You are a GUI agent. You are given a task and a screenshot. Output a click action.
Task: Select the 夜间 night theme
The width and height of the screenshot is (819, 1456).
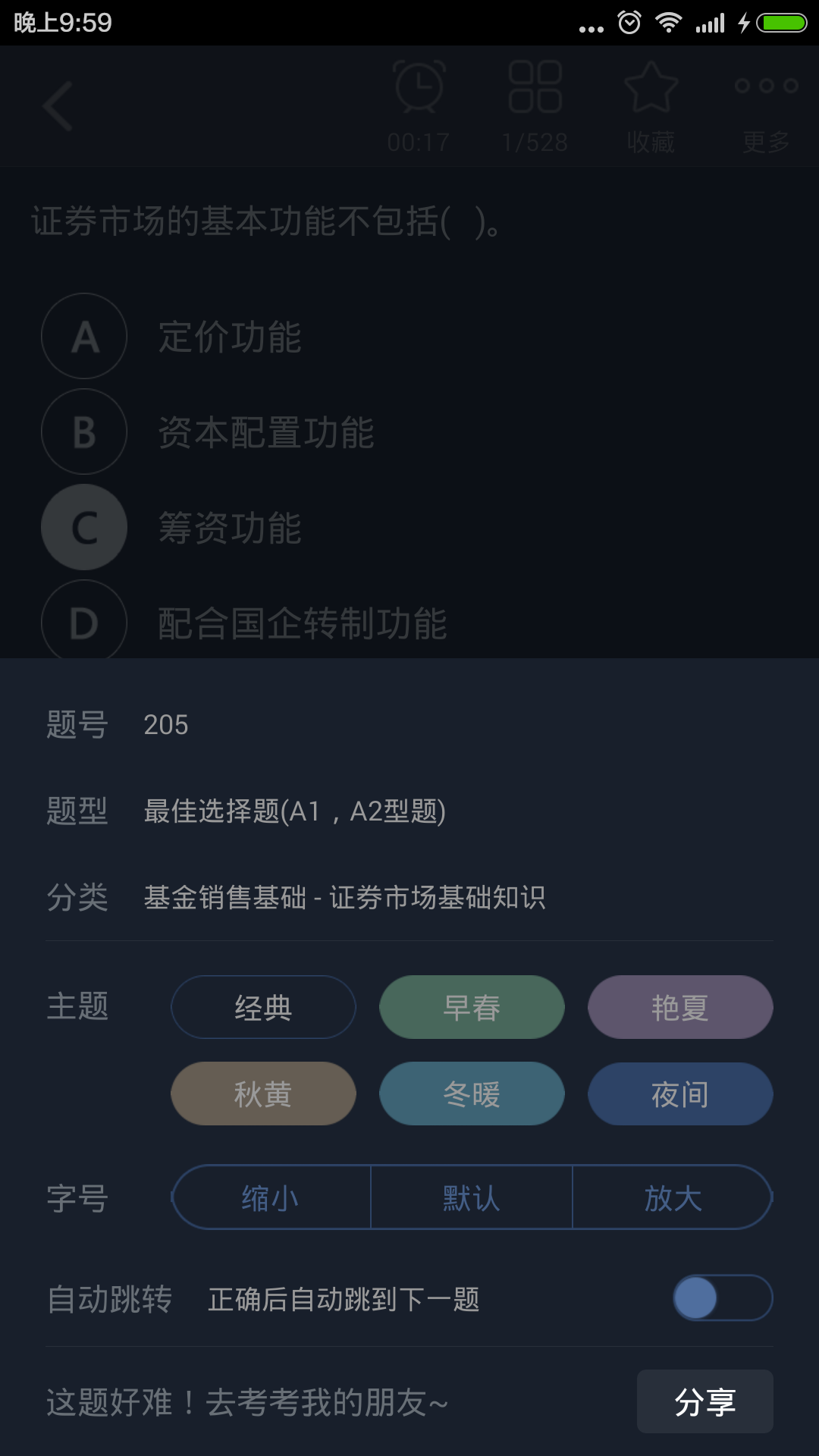click(x=680, y=1094)
